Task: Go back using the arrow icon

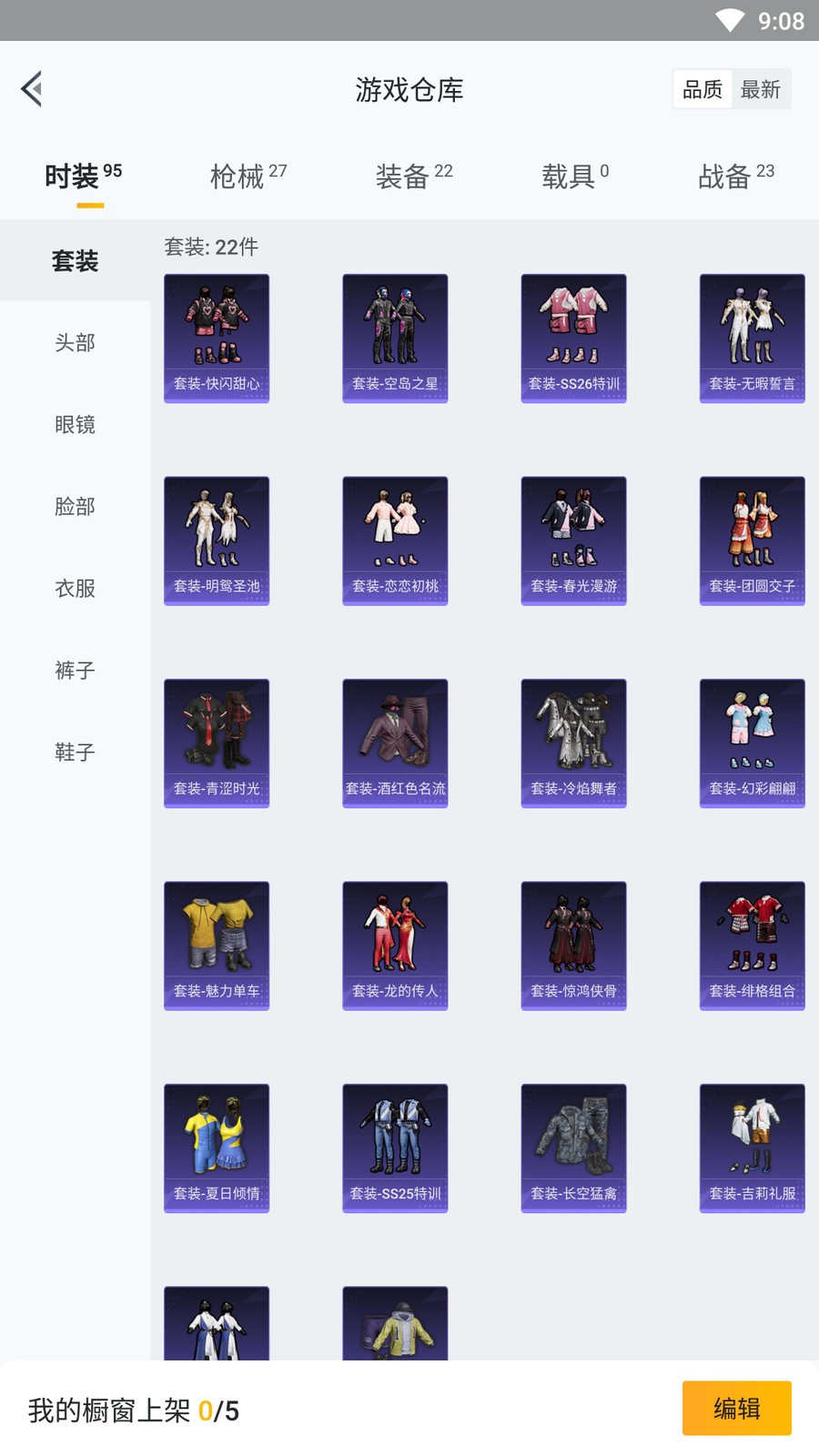Action: click(x=32, y=89)
